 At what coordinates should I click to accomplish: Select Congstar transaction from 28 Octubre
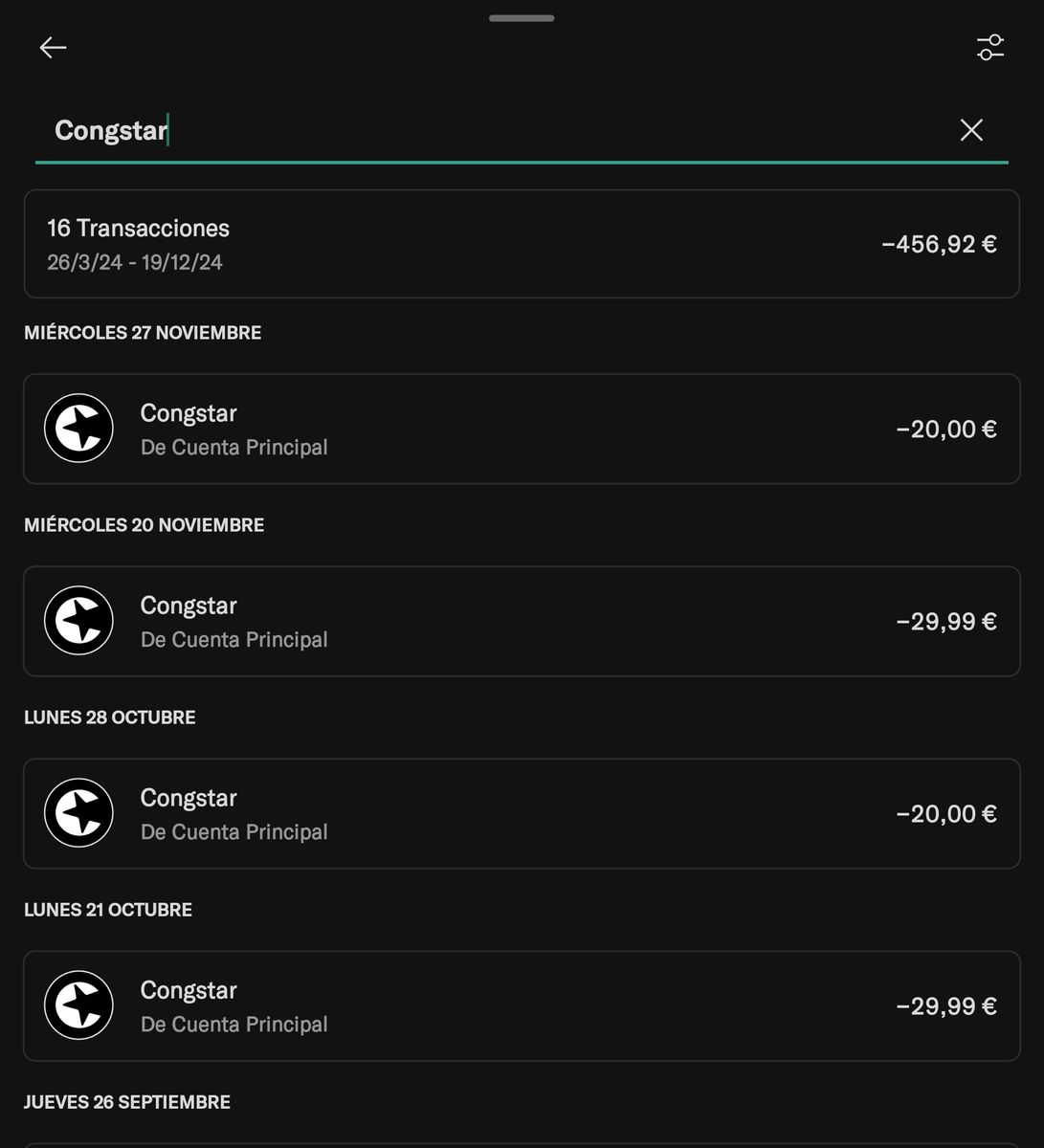click(x=522, y=813)
